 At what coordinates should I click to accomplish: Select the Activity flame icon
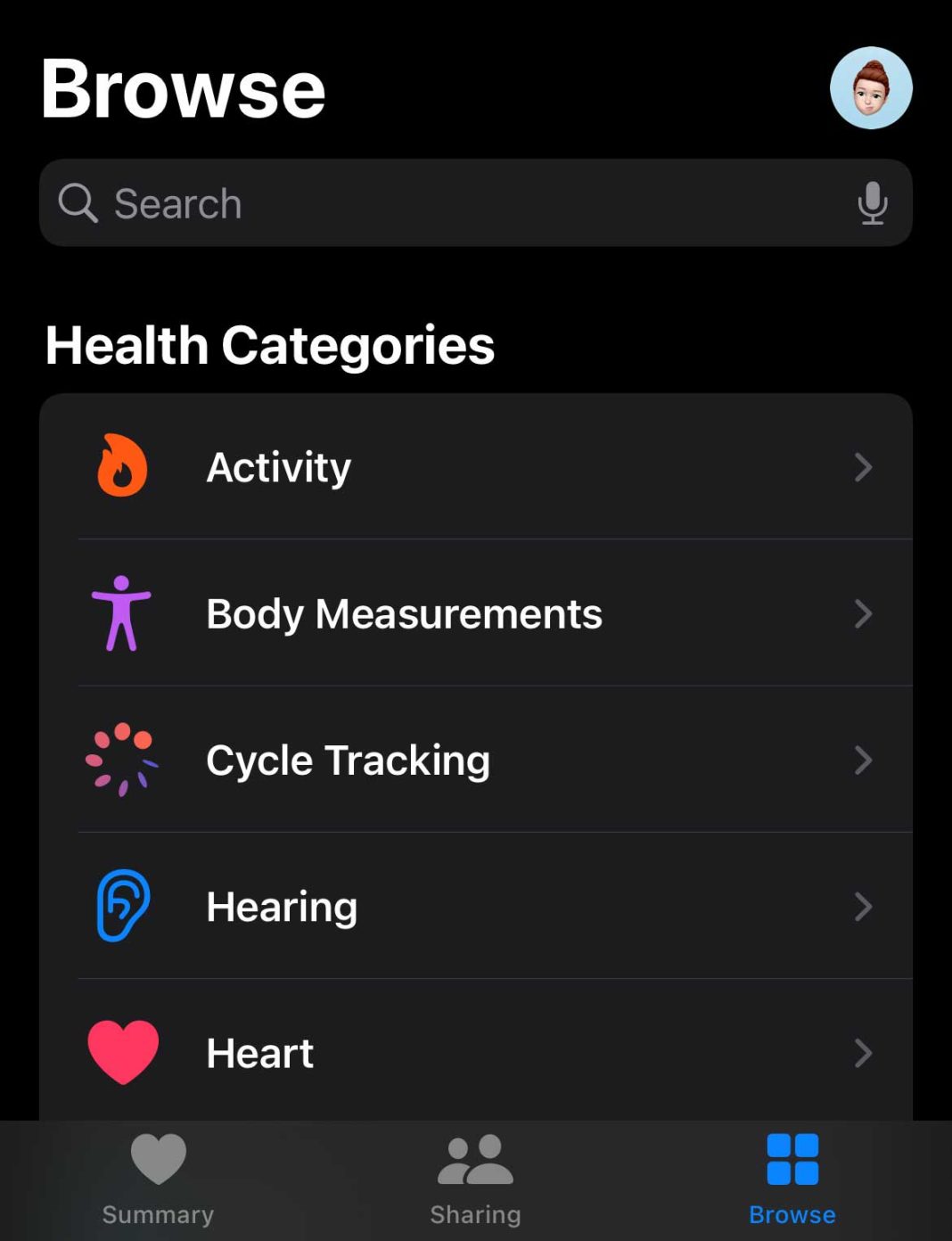tap(120, 467)
